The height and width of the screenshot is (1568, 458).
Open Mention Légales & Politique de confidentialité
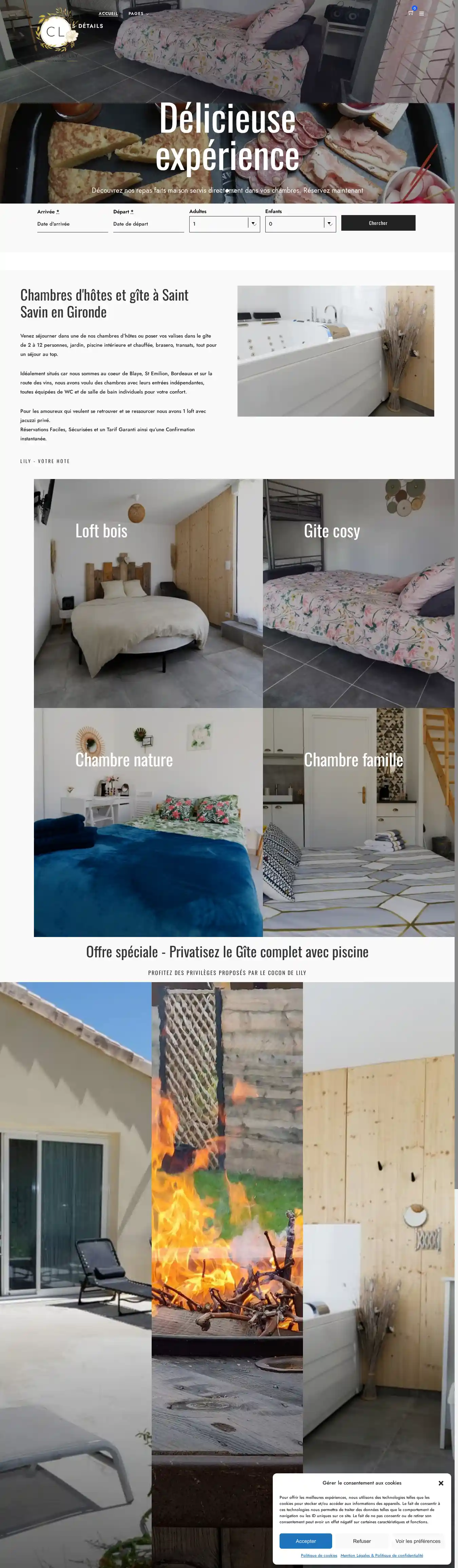tap(381, 1555)
